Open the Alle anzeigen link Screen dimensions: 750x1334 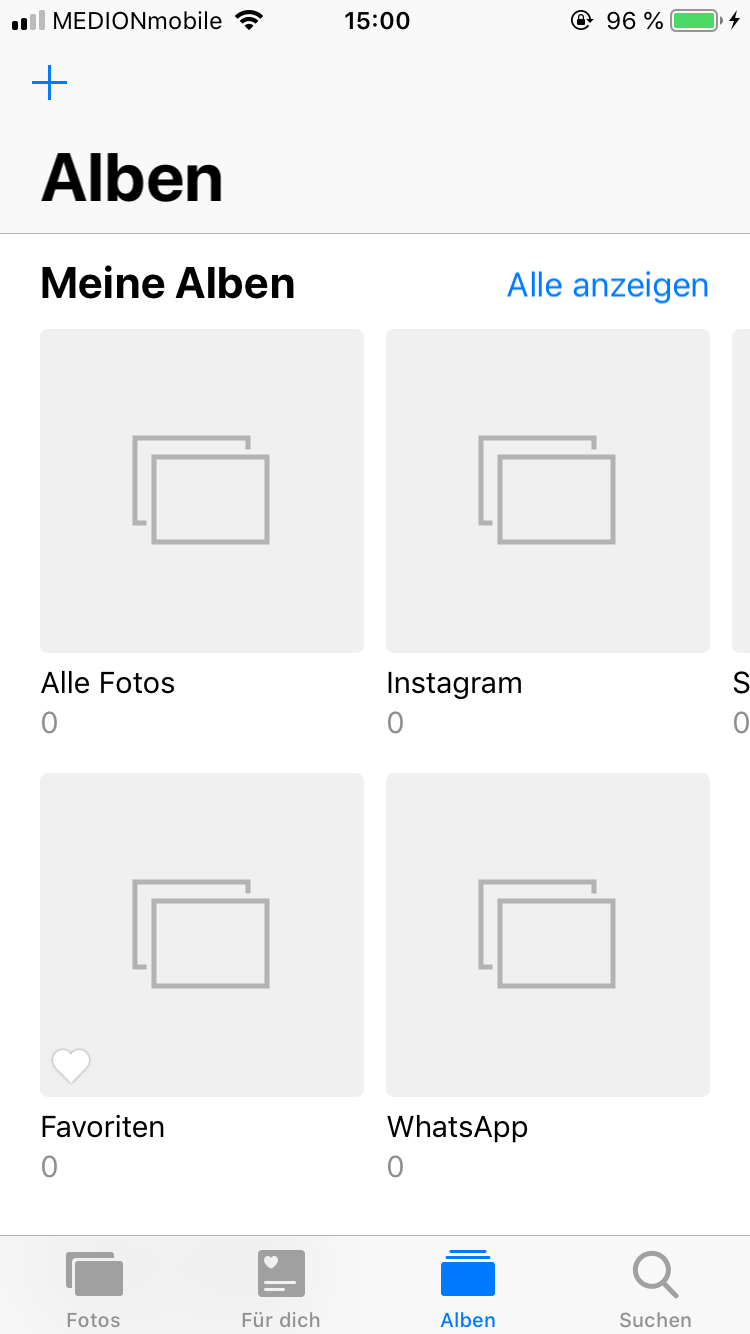tap(607, 285)
